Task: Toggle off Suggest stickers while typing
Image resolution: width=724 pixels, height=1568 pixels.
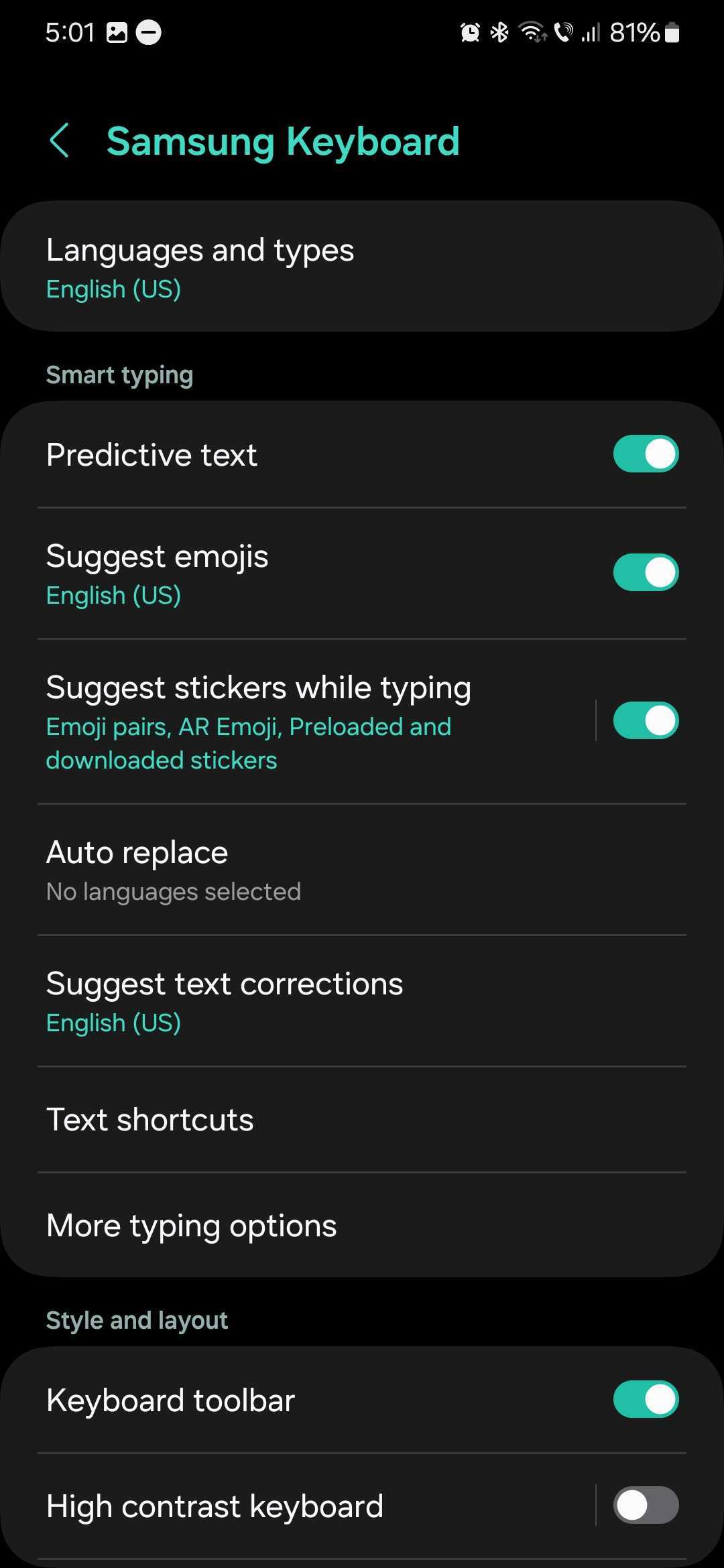Action: tap(646, 721)
